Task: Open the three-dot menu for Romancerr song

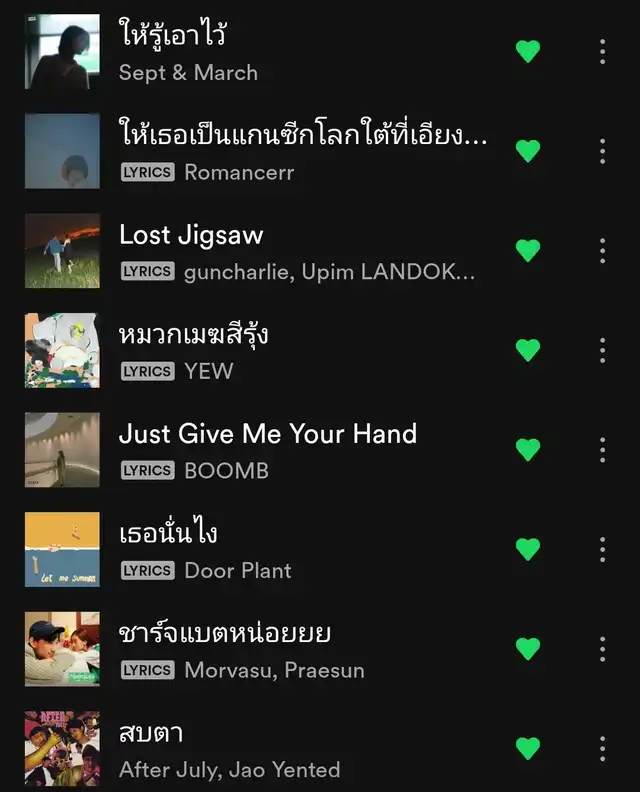Action: (602, 151)
